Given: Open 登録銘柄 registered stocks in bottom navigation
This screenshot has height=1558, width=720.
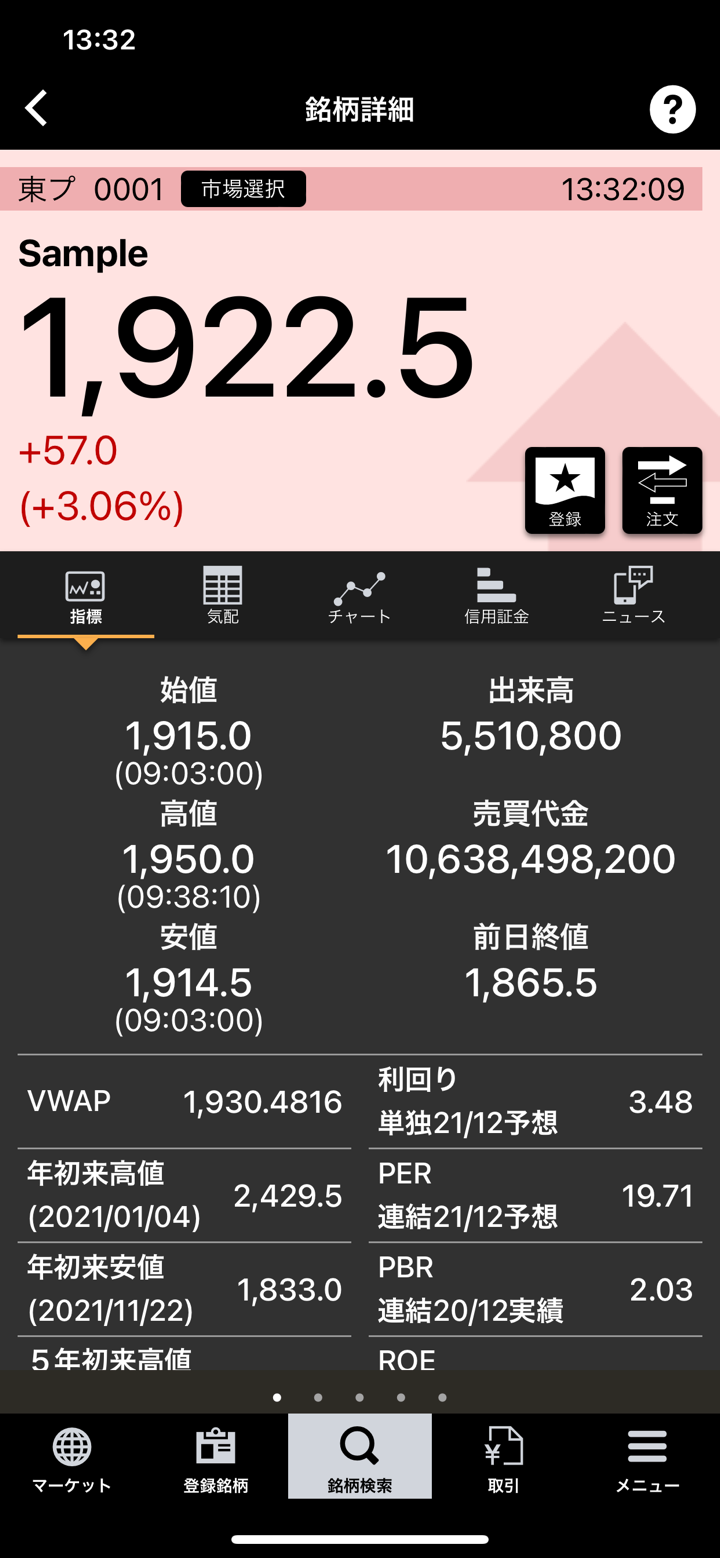Looking at the screenshot, I should point(216,1459).
